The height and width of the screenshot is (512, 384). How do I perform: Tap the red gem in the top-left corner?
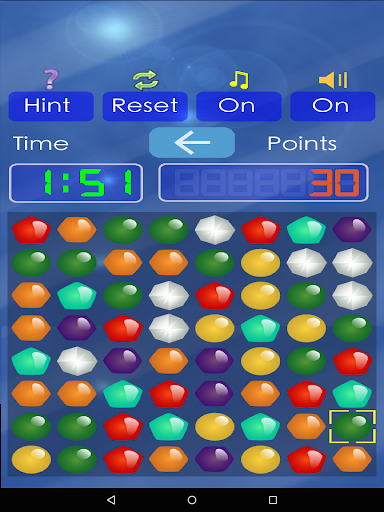click(31, 230)
